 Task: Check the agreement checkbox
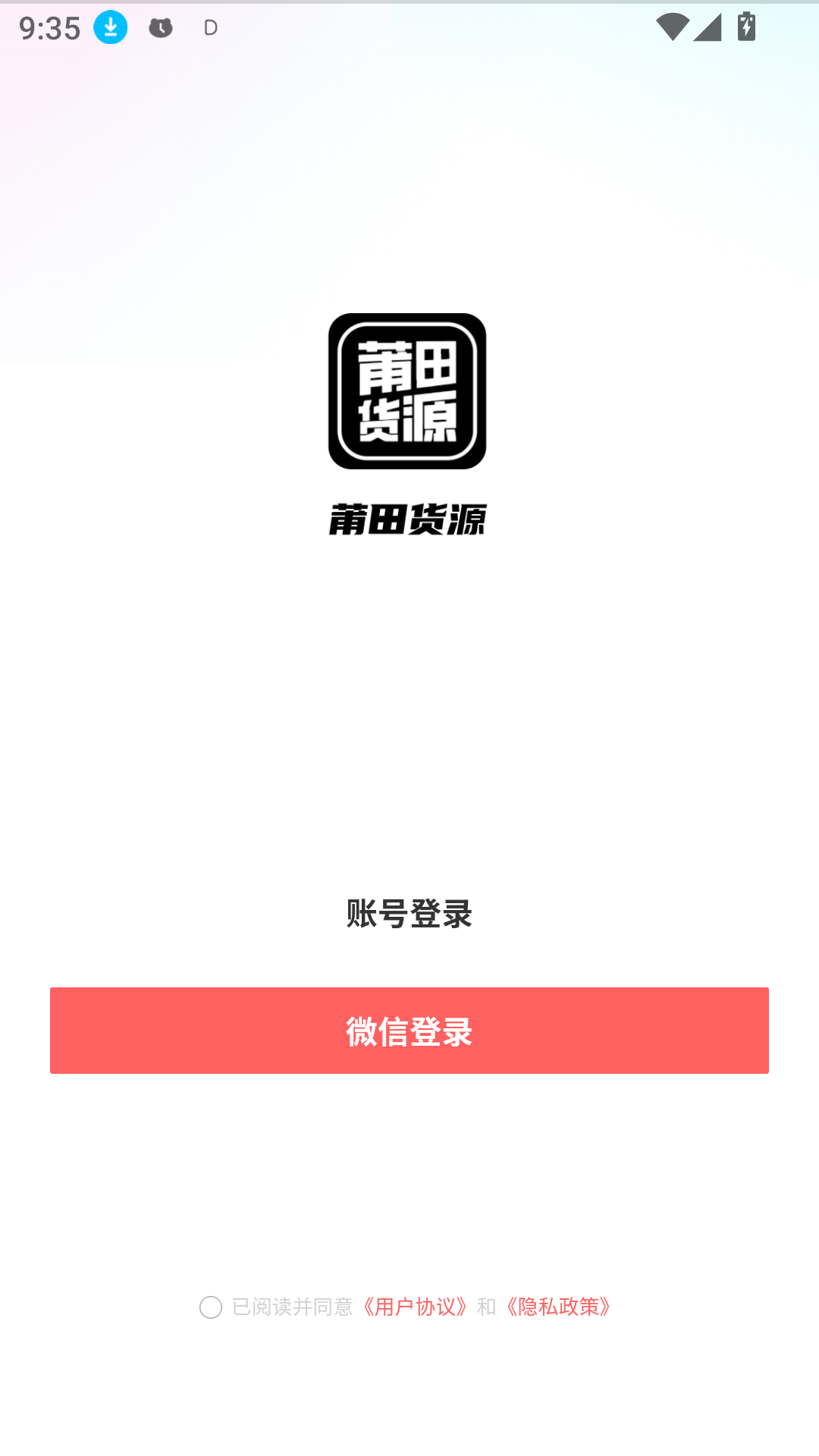(x=211, y=1307)
